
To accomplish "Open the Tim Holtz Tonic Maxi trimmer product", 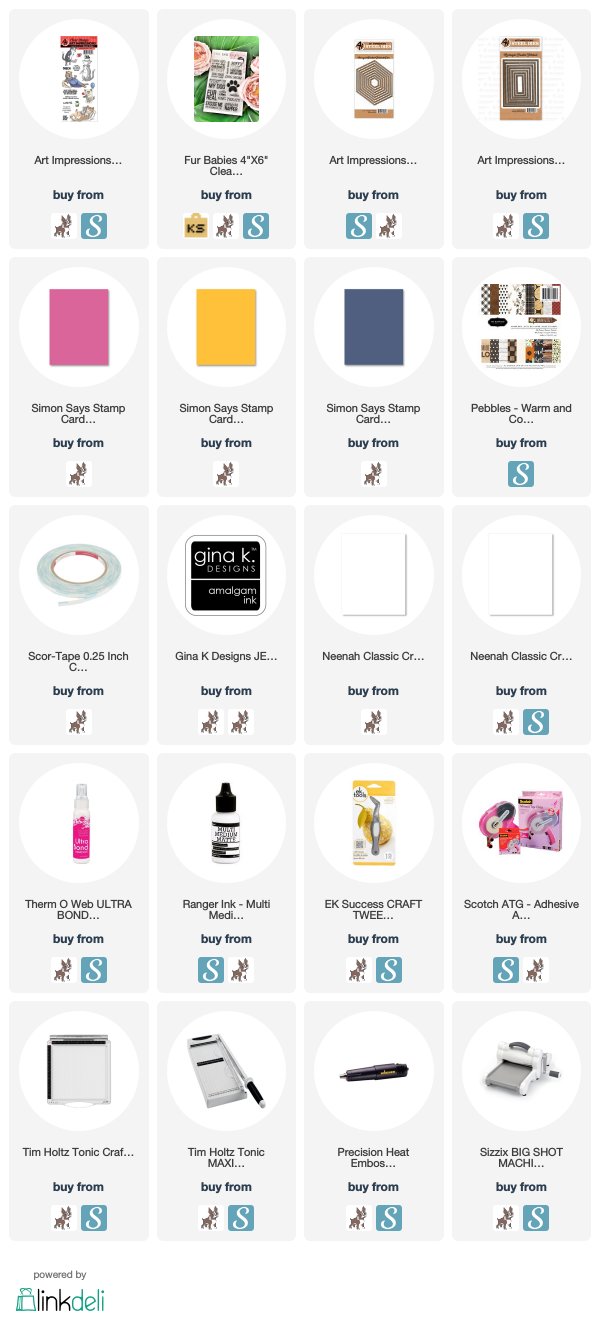I will point(226,1121).
